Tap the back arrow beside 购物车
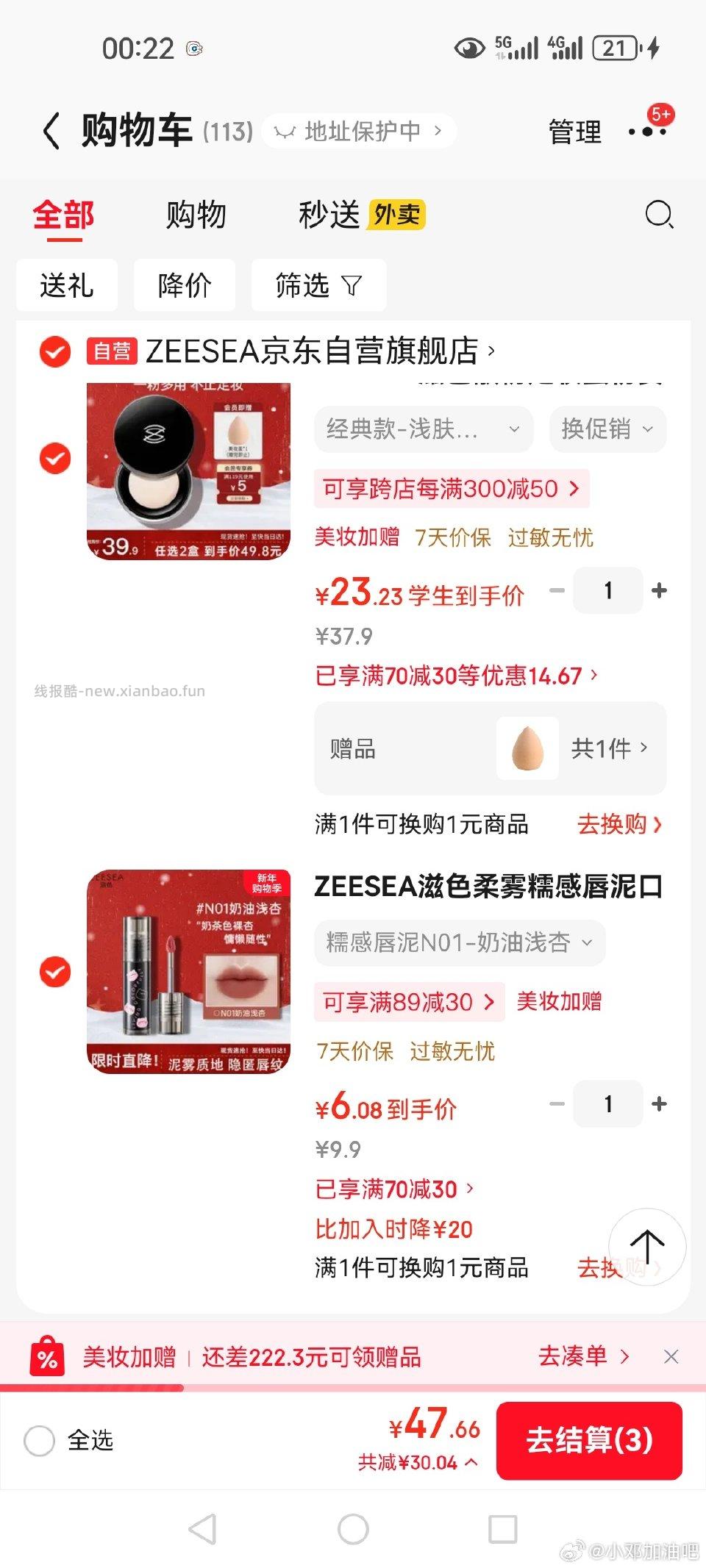Screen dimensions: 706x1568 (50, 131)
